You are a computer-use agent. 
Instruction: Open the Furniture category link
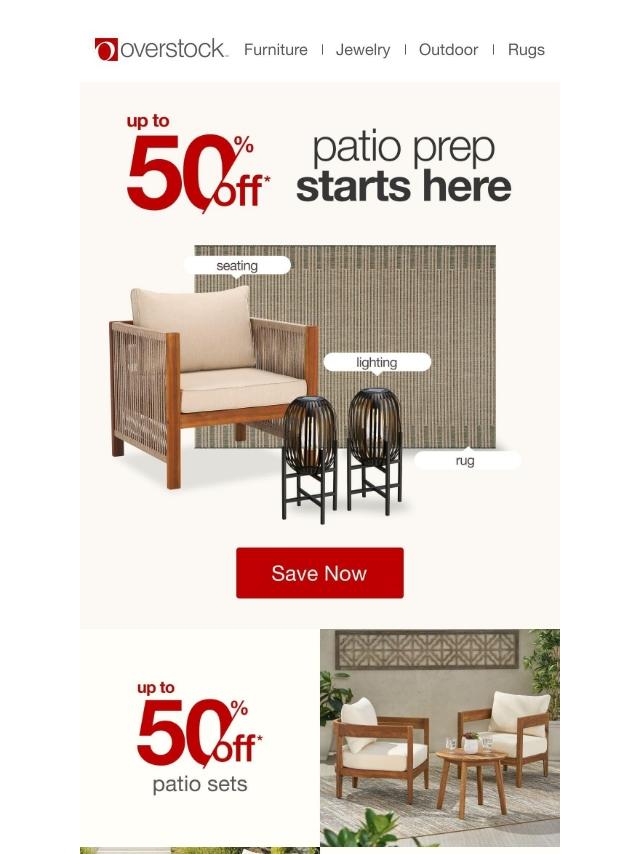(x=276, y=50)
